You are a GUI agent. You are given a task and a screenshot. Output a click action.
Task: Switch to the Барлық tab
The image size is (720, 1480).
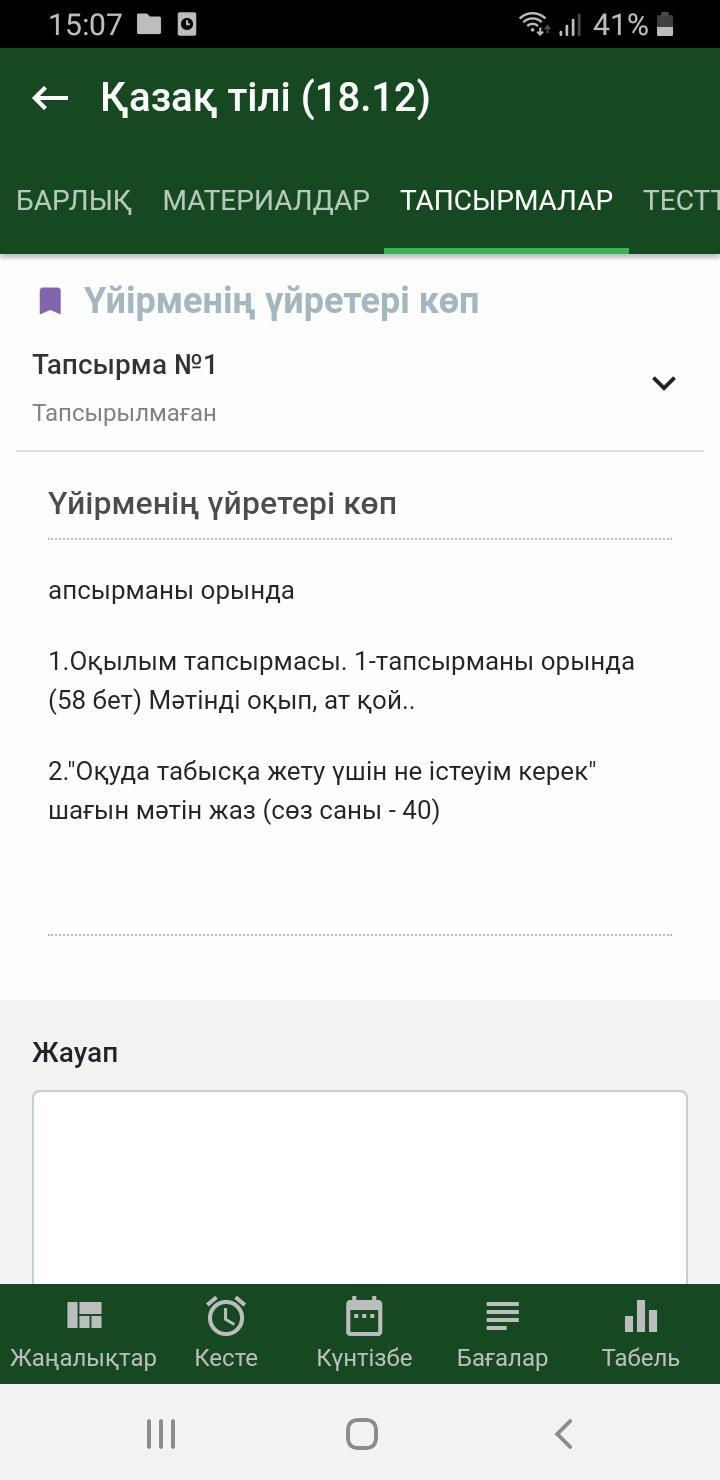pyautogui.click(x=74, y=200)
